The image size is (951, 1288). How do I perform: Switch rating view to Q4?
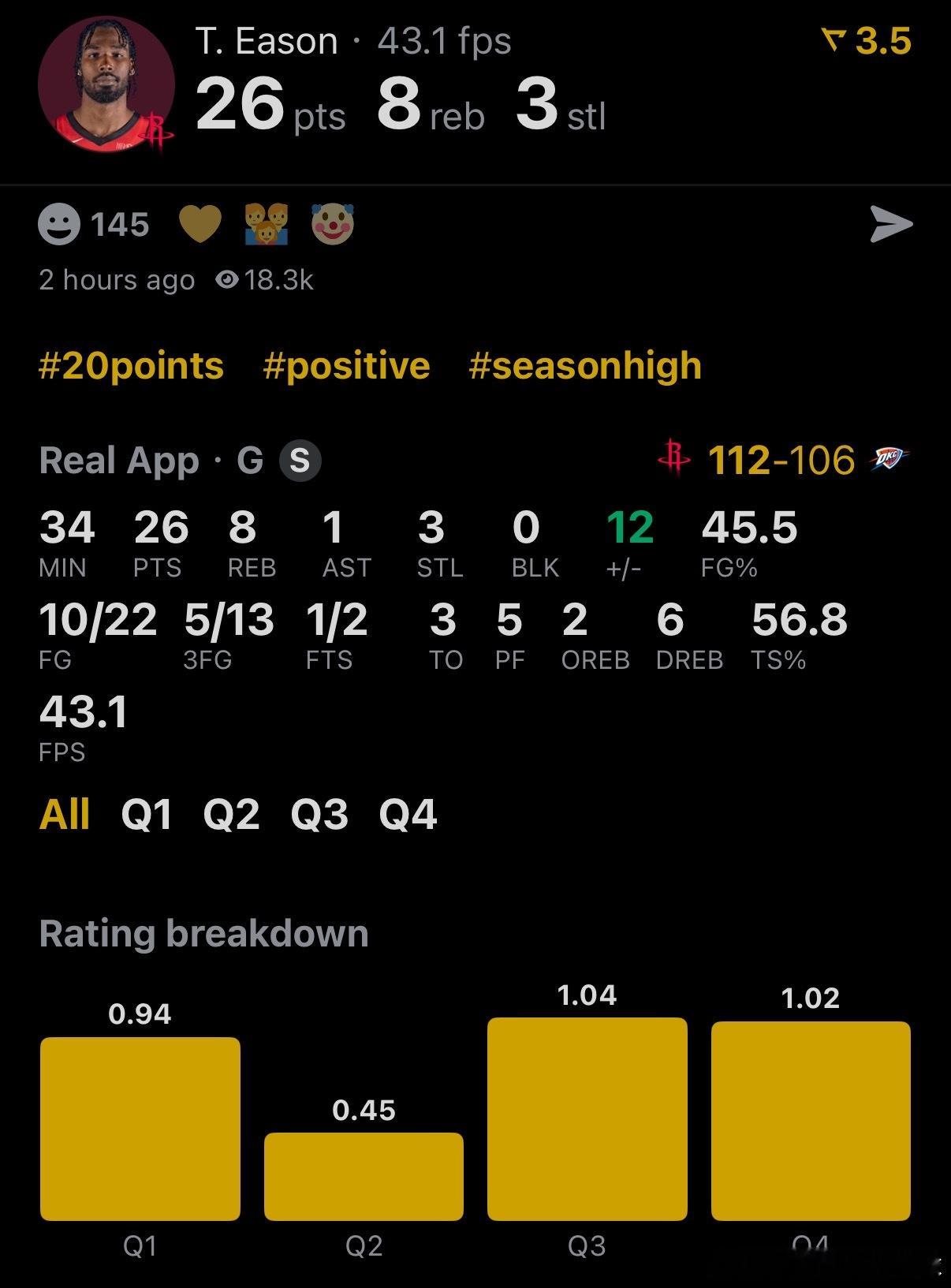tap(407, 816)
